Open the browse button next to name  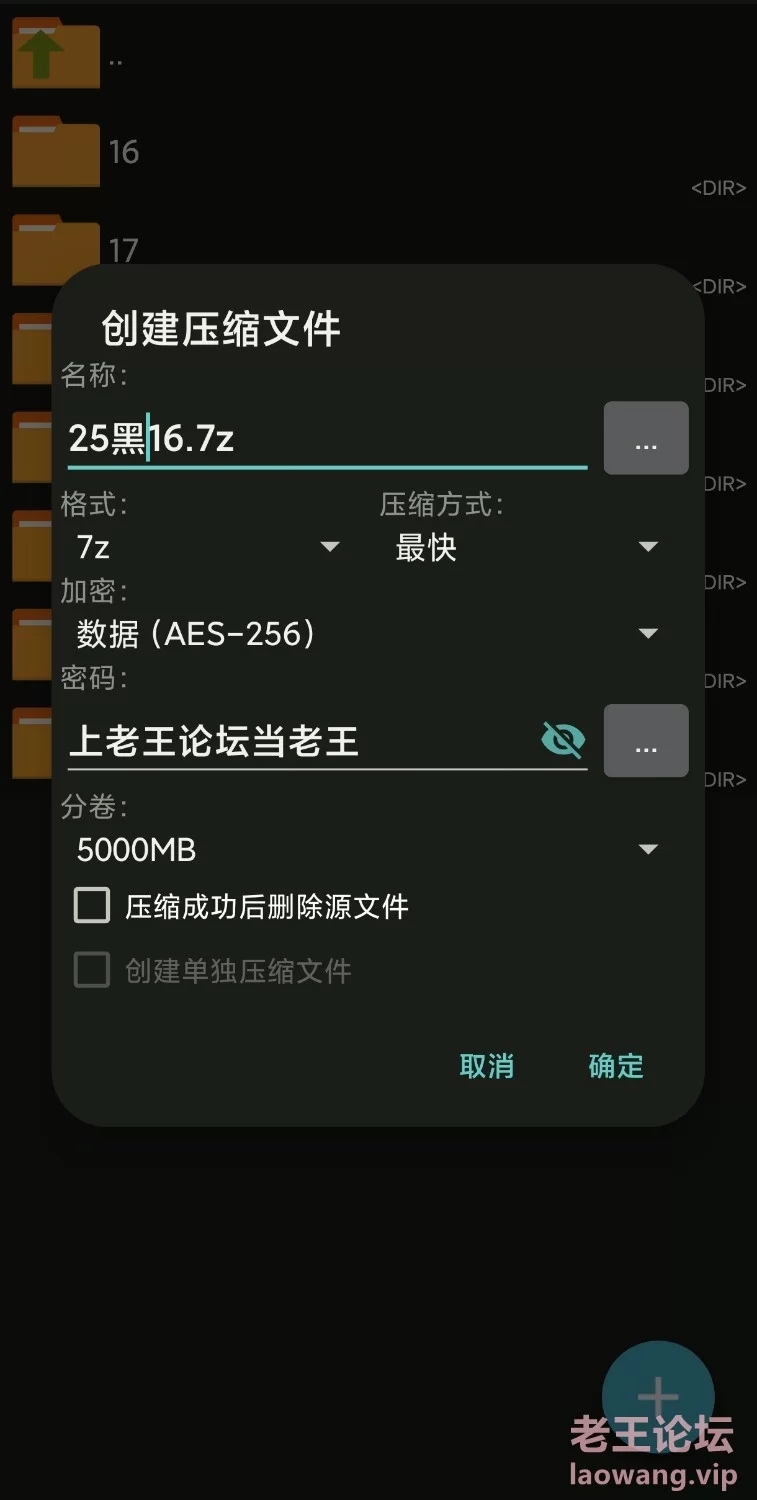click(x=646, y=439)
